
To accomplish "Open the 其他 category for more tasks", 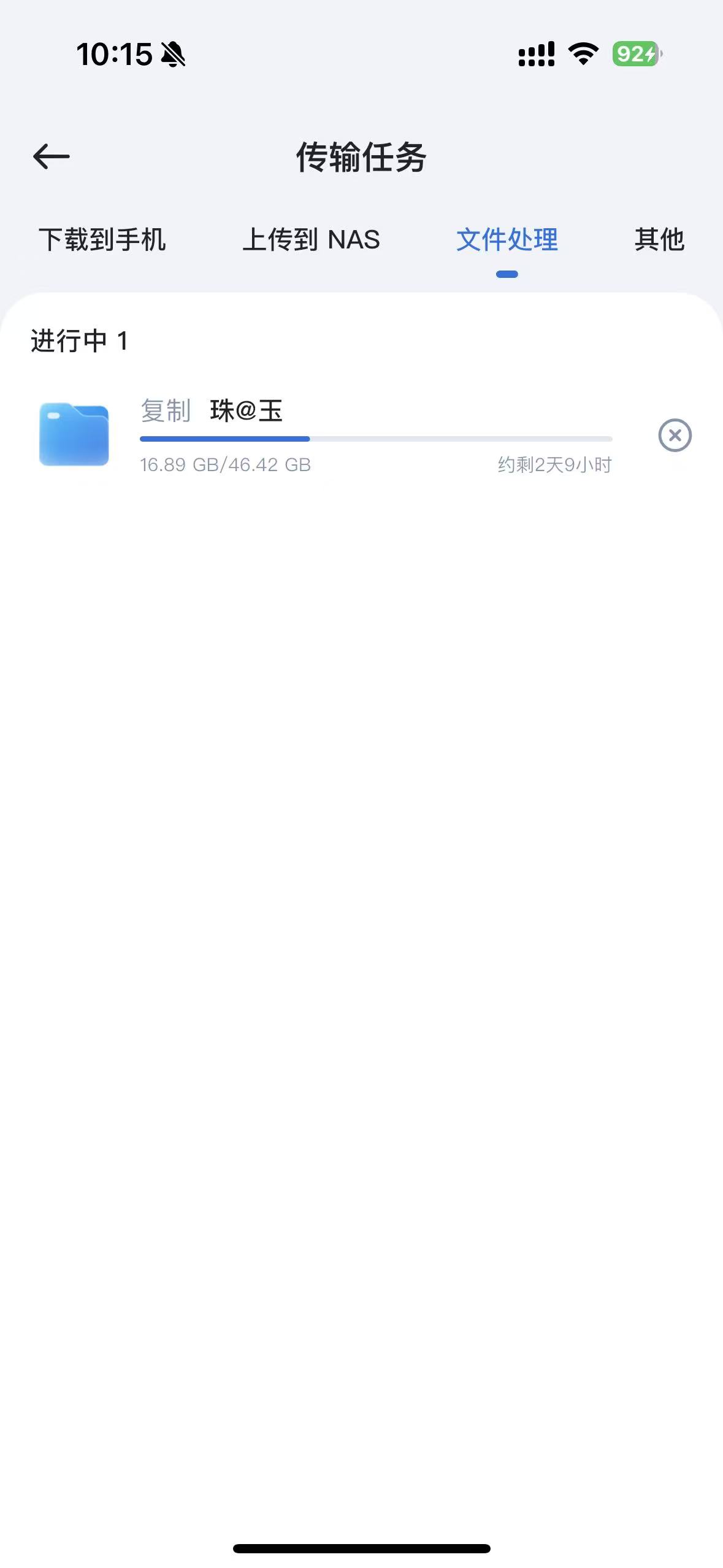I will pyautogui.click(x=659, y=240).
